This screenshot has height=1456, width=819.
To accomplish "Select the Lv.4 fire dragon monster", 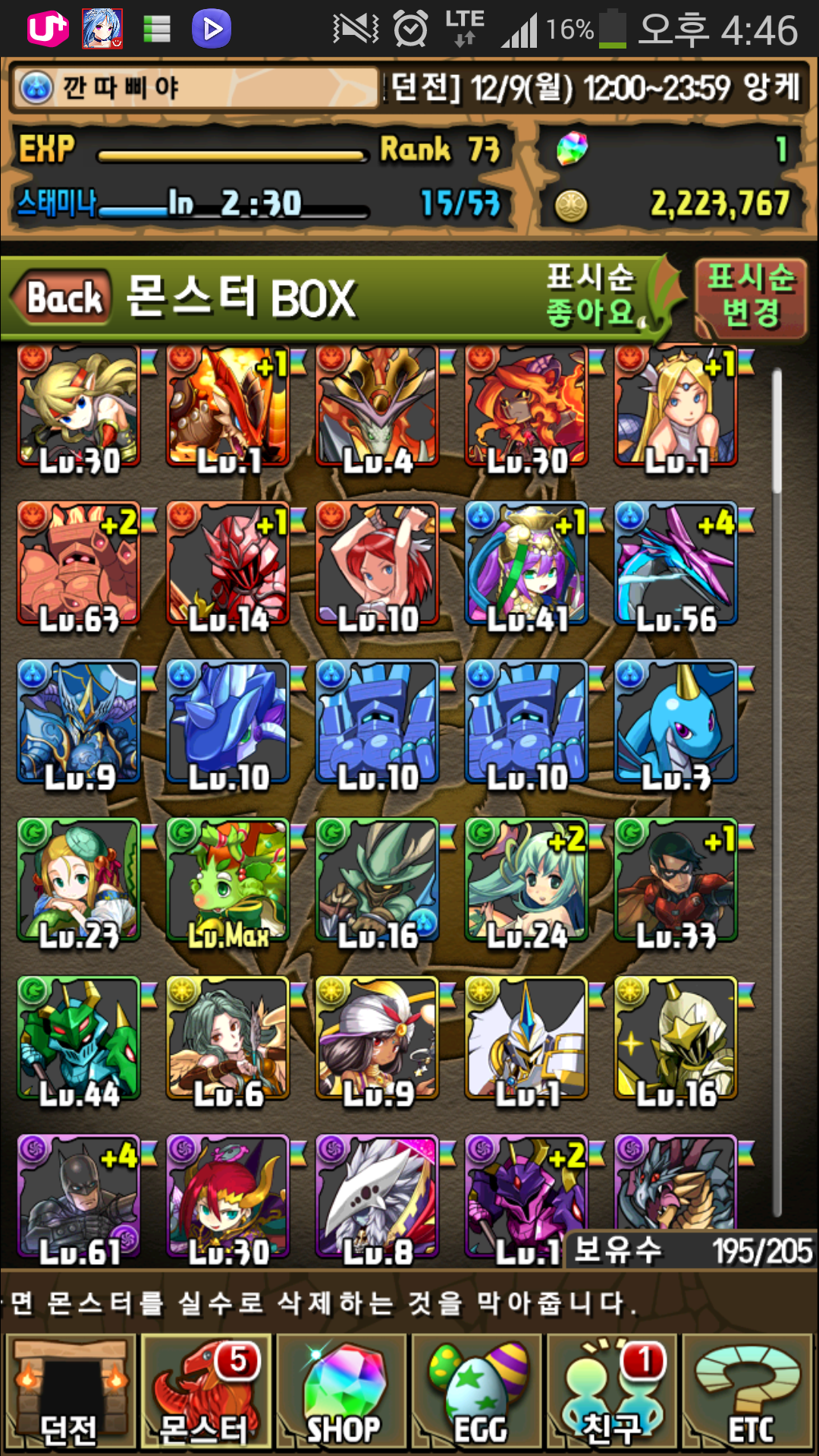I will pos(378,407).
